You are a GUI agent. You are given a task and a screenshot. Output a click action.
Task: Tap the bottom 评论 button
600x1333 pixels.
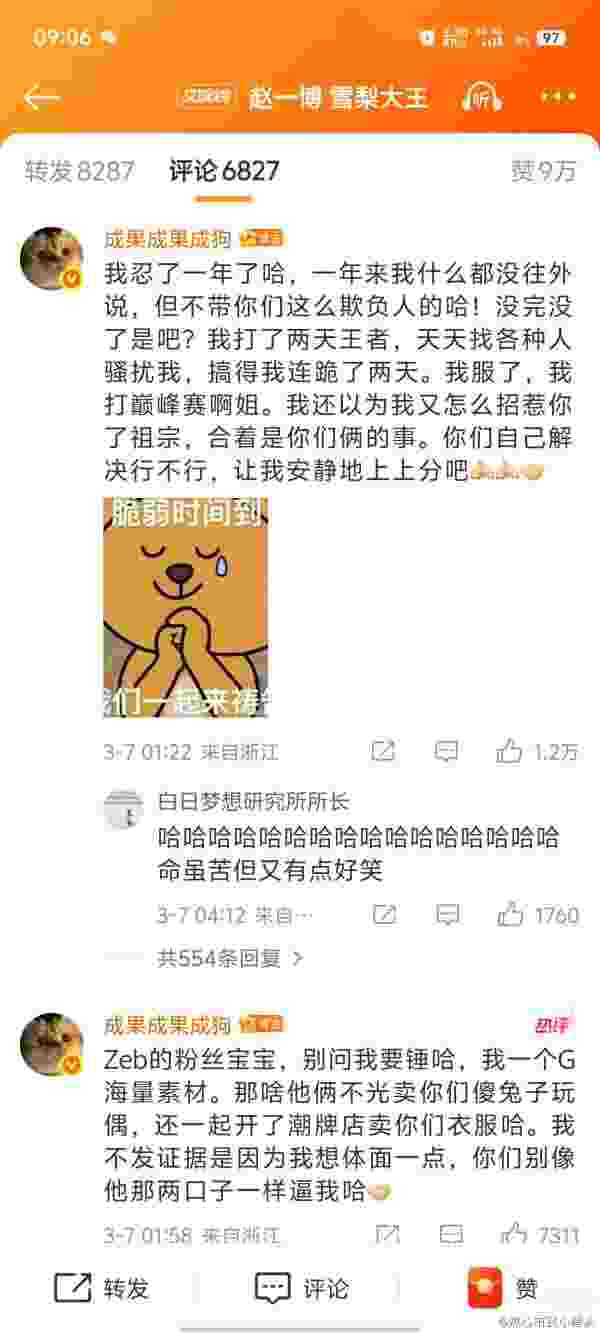click(x=300, y=1288)
